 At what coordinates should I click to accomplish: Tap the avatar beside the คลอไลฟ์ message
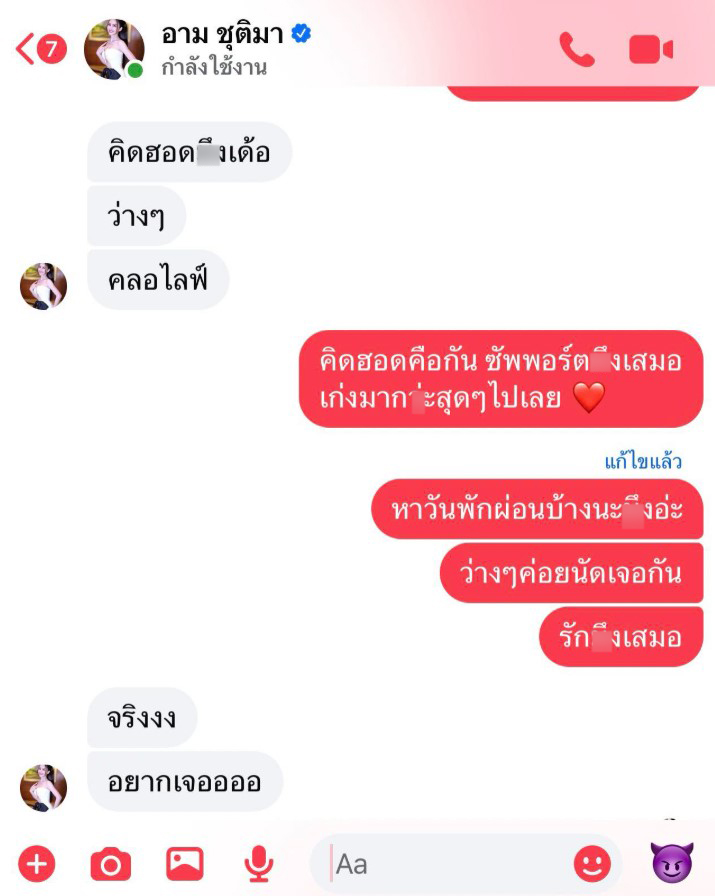(x=44, y=286)
